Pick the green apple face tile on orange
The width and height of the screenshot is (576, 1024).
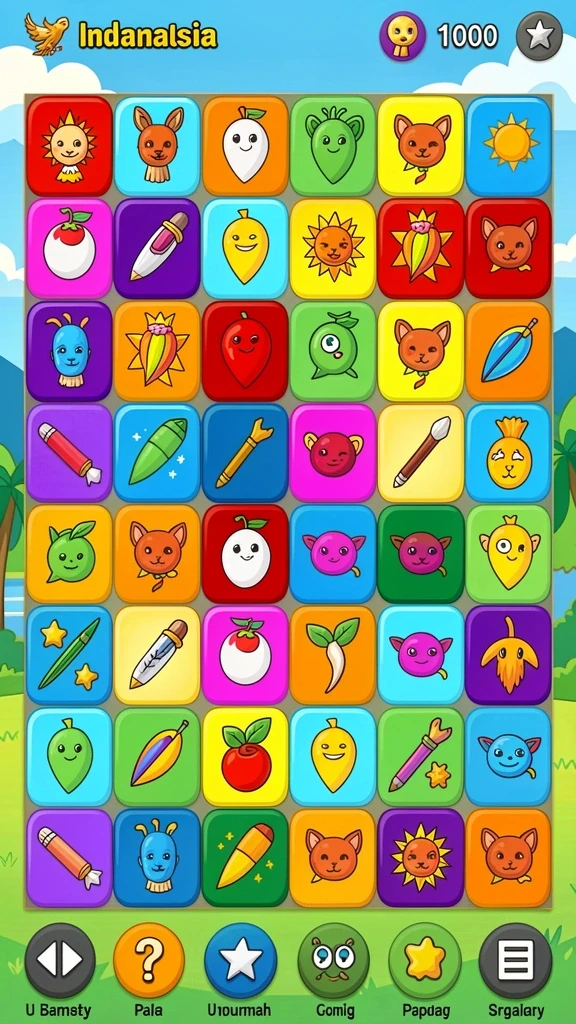pos(69,554)
